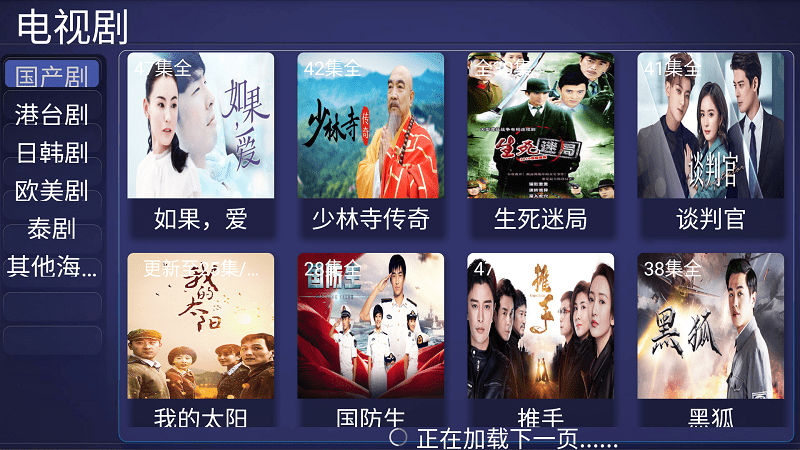This screenshot has height=450, width=800.
Task: Switch to 欧美剧 category
Action: [52, 190]
